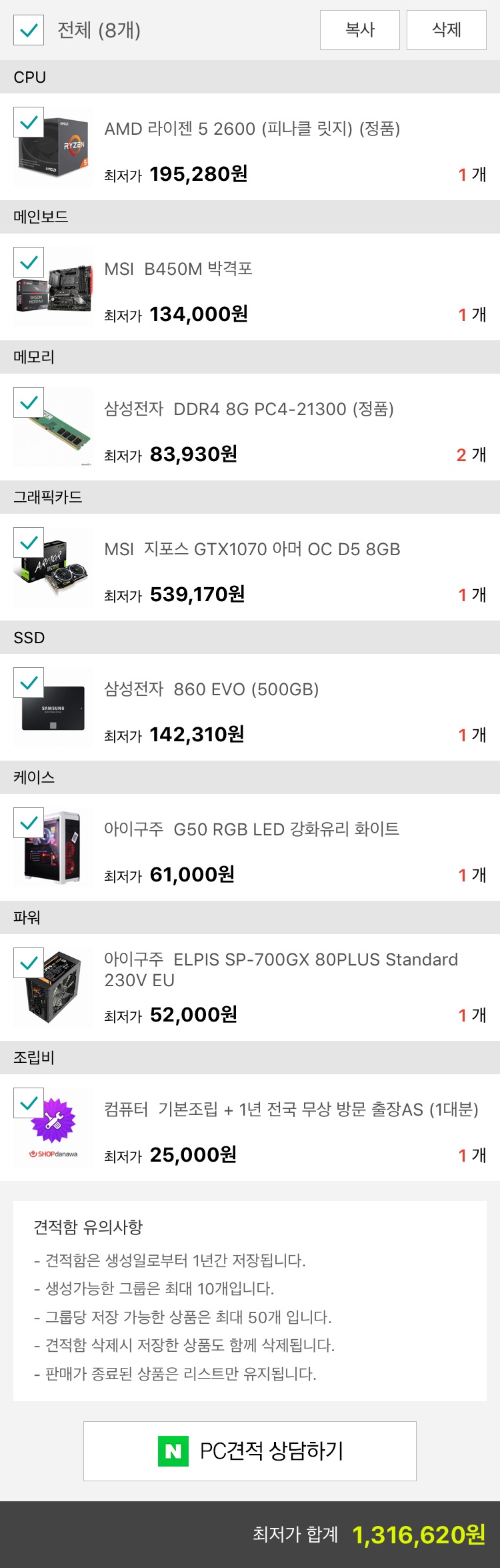The height and width of the screenshot is (1568, 500).
Task: Uncheck the 컴퓨터 기본조립 checkbox
Action: tap(29, 1104)
